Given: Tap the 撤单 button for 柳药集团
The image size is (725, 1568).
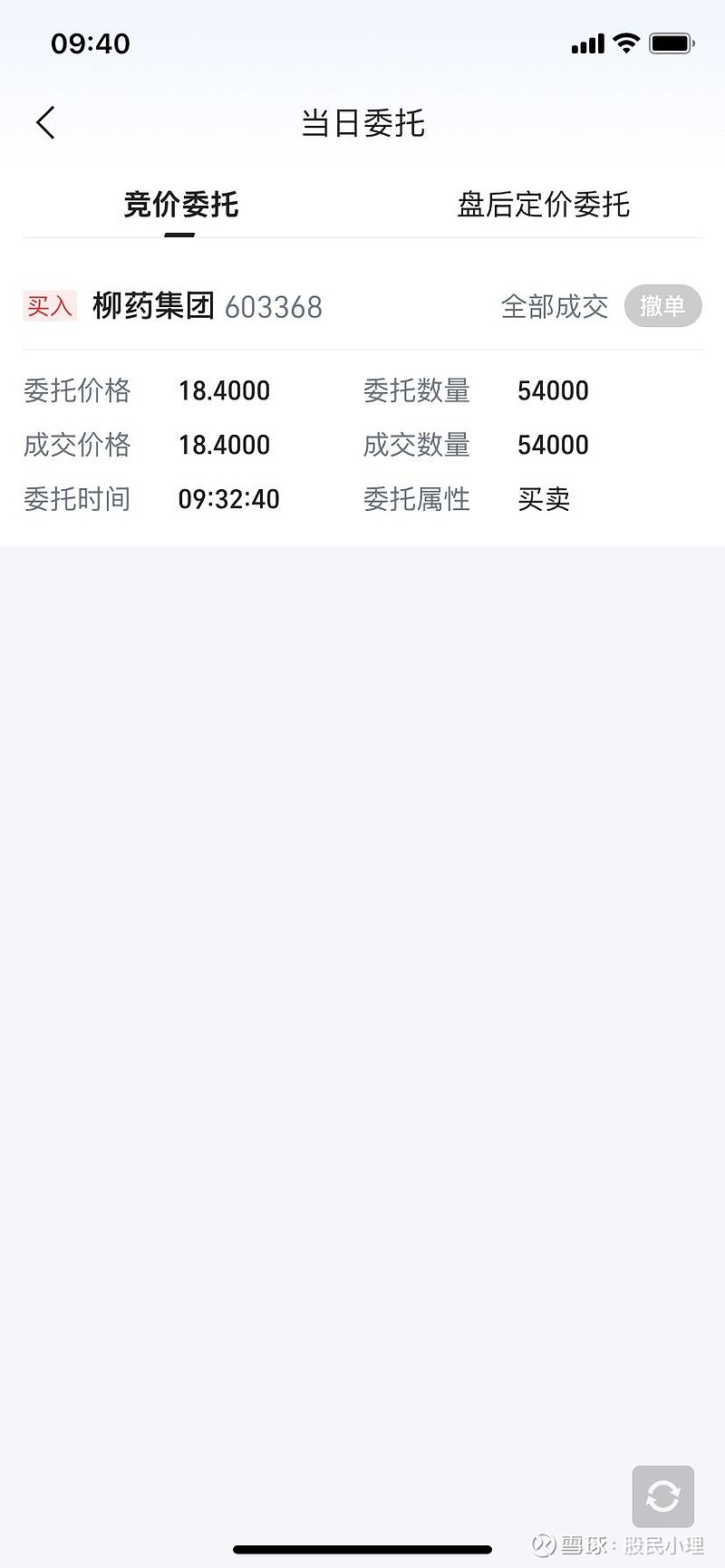Looking at the screenshot, I should [x=662, y=306].
